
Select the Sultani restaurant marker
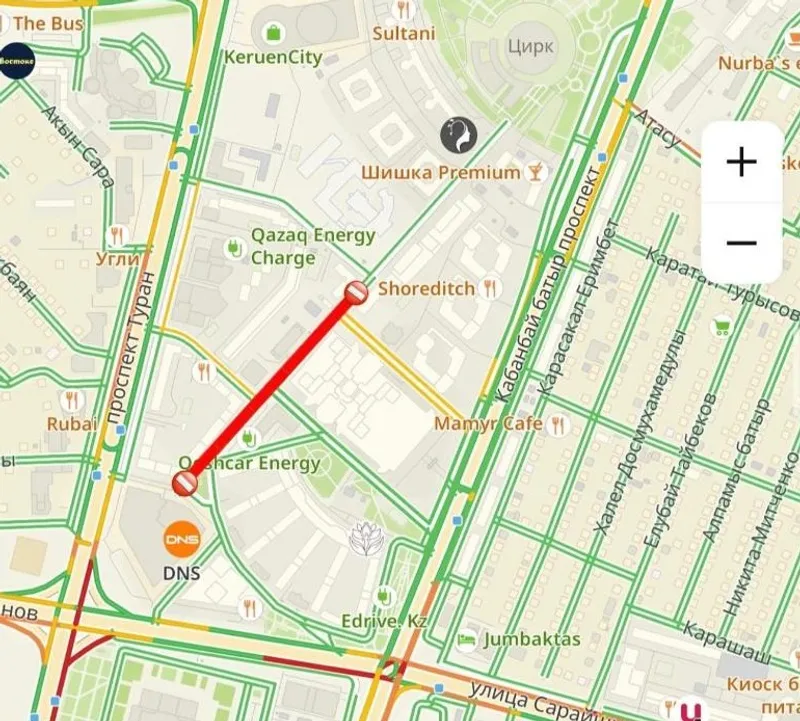404,10
